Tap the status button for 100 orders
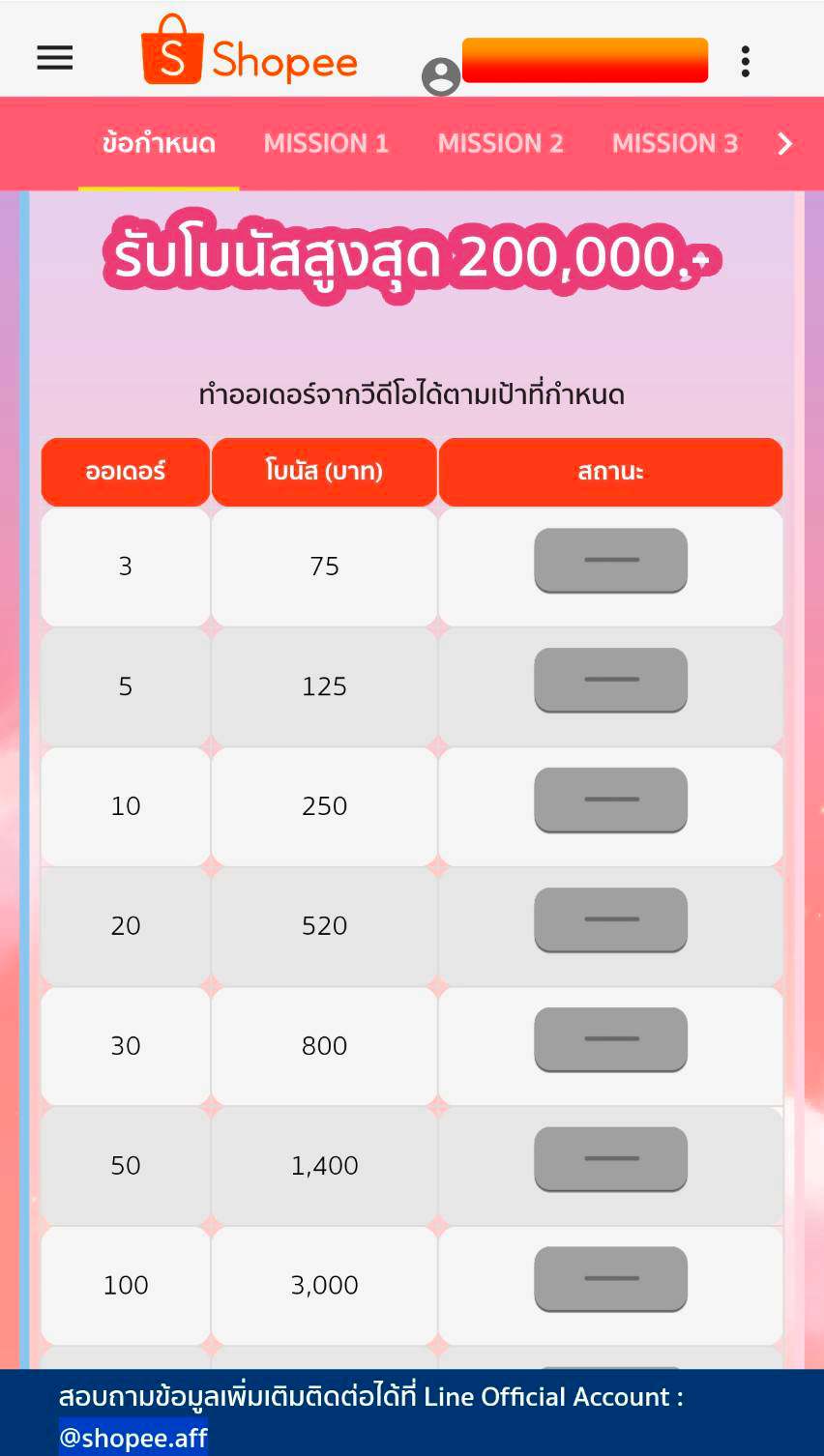The height and width of the screenshot is (1456, 824). [610, 1278]
